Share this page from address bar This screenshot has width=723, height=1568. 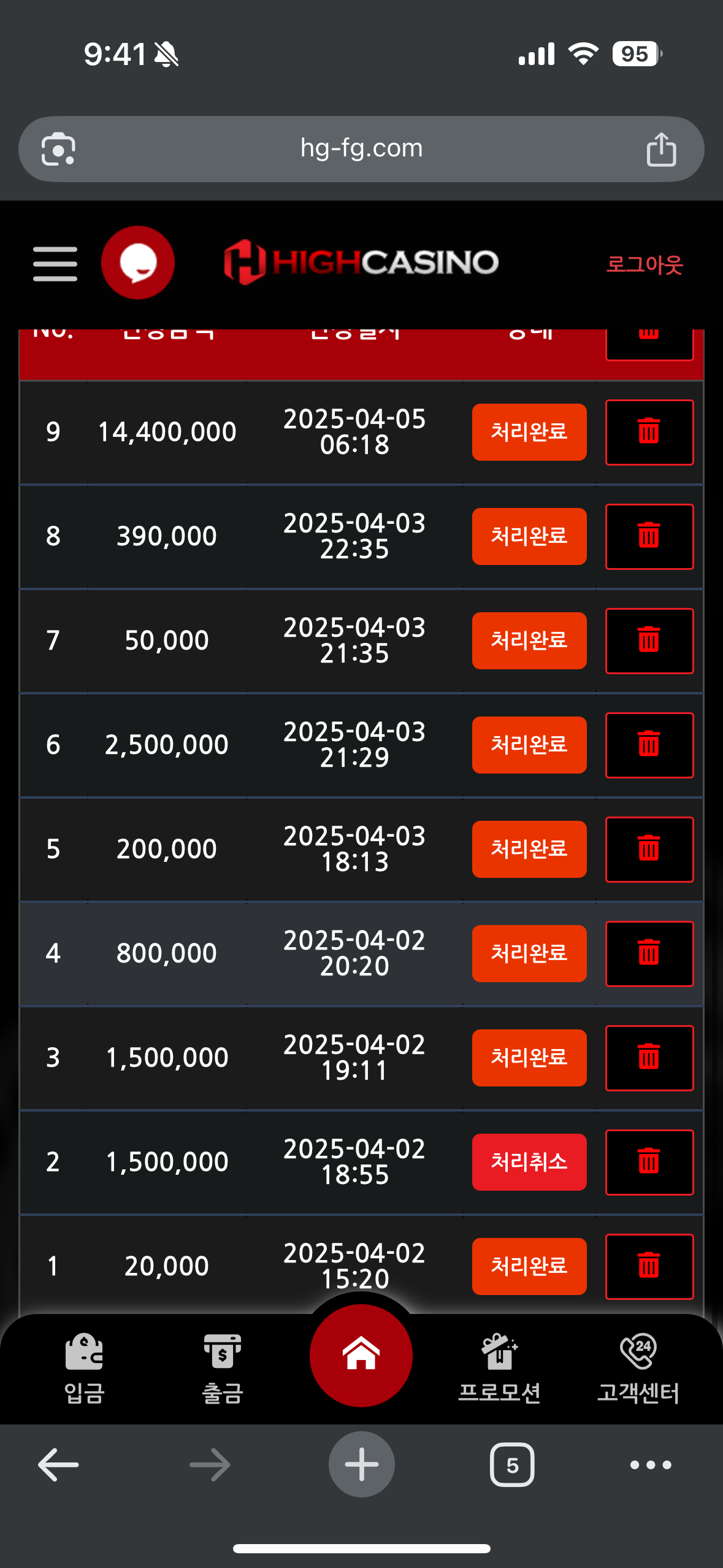coord(661,149)
